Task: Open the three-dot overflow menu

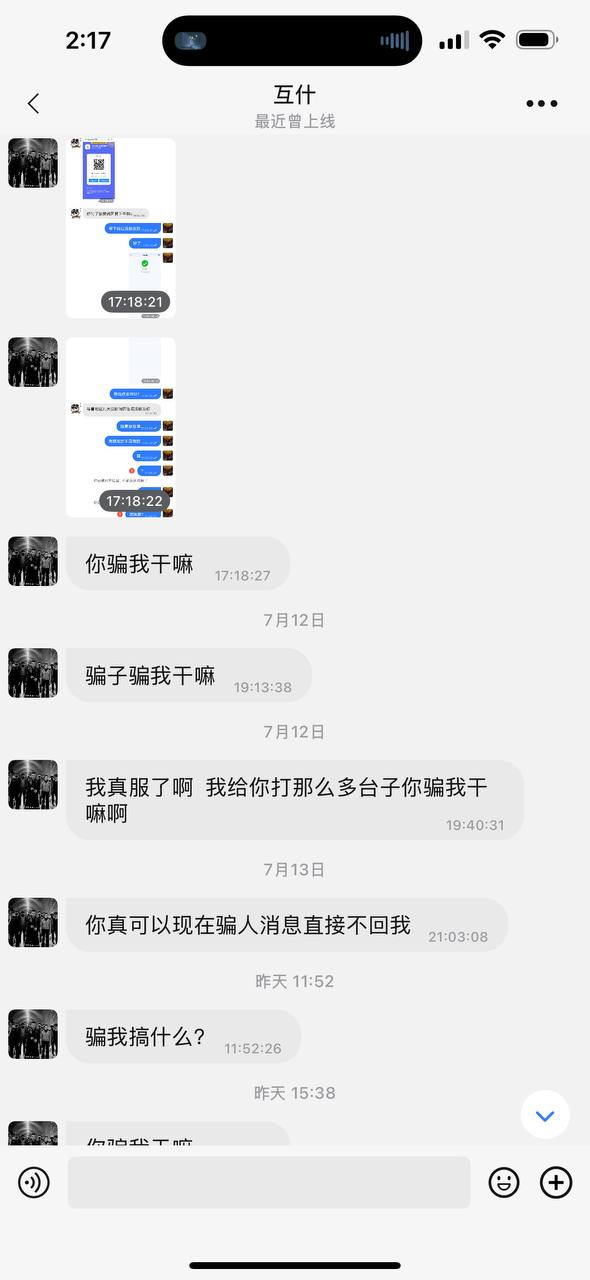Action: click(x=542, y=103)
